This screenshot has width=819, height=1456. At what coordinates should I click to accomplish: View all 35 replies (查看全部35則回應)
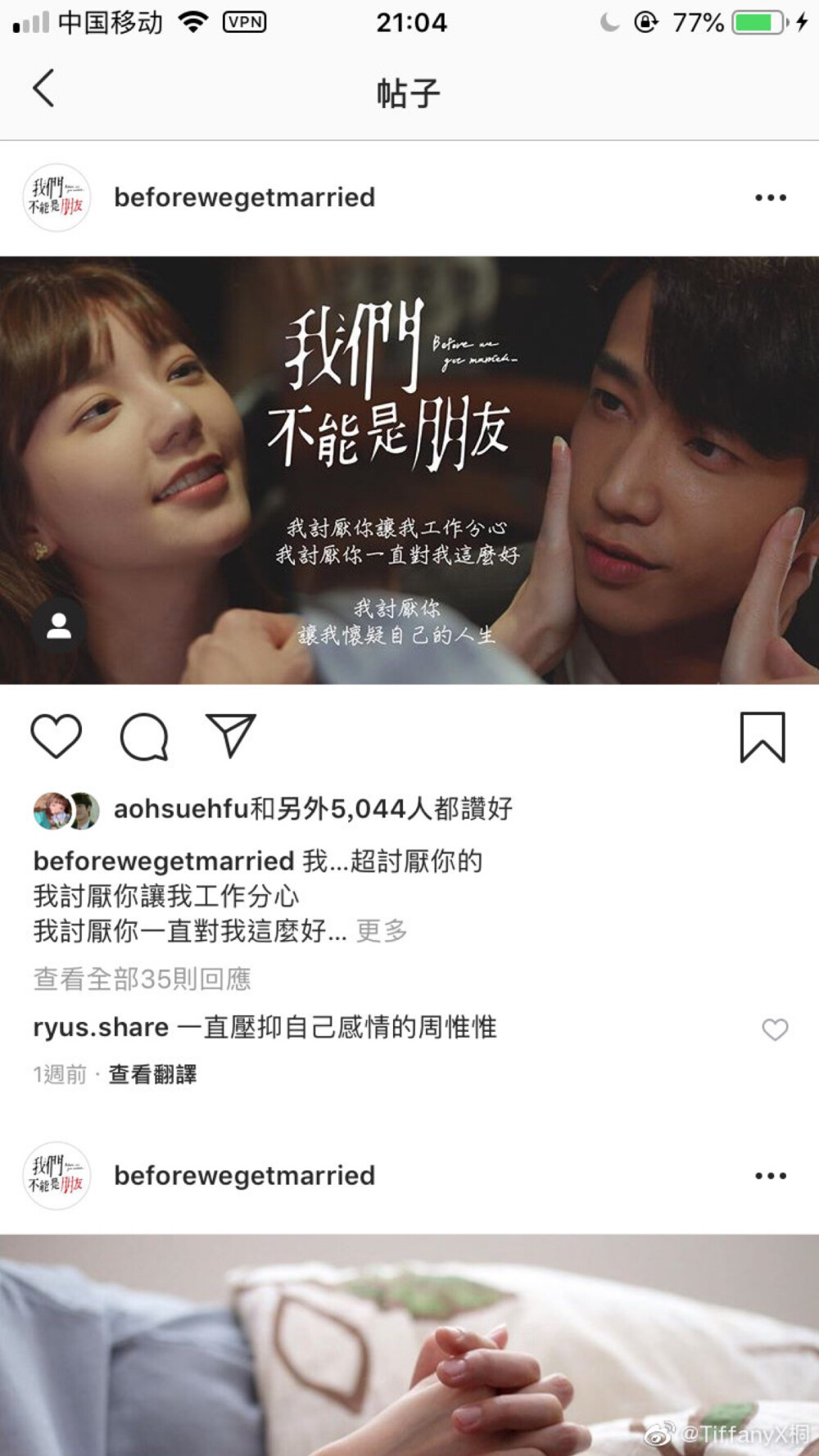142,979
